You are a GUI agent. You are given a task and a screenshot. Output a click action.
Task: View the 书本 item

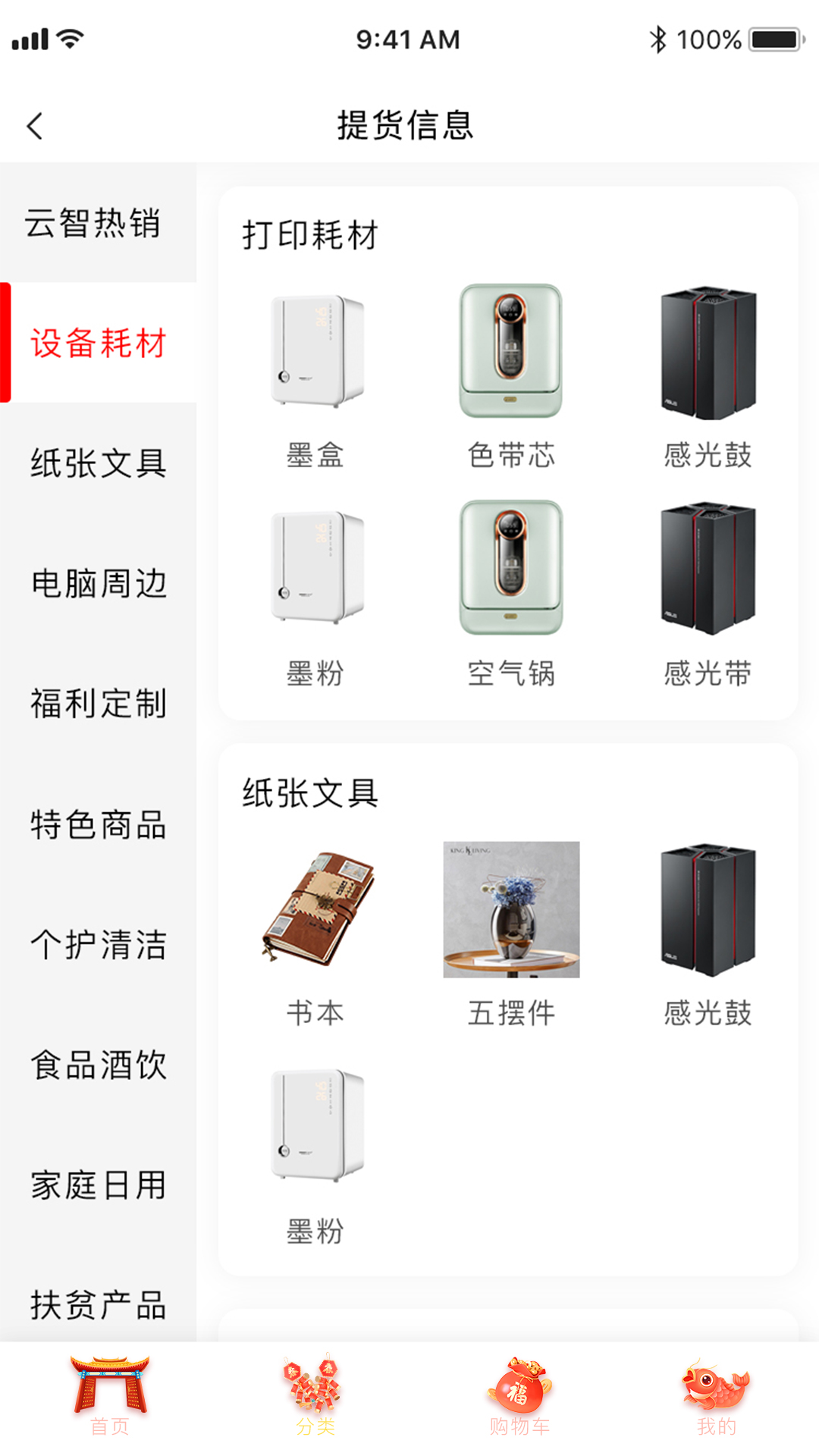tap(315, 933)
